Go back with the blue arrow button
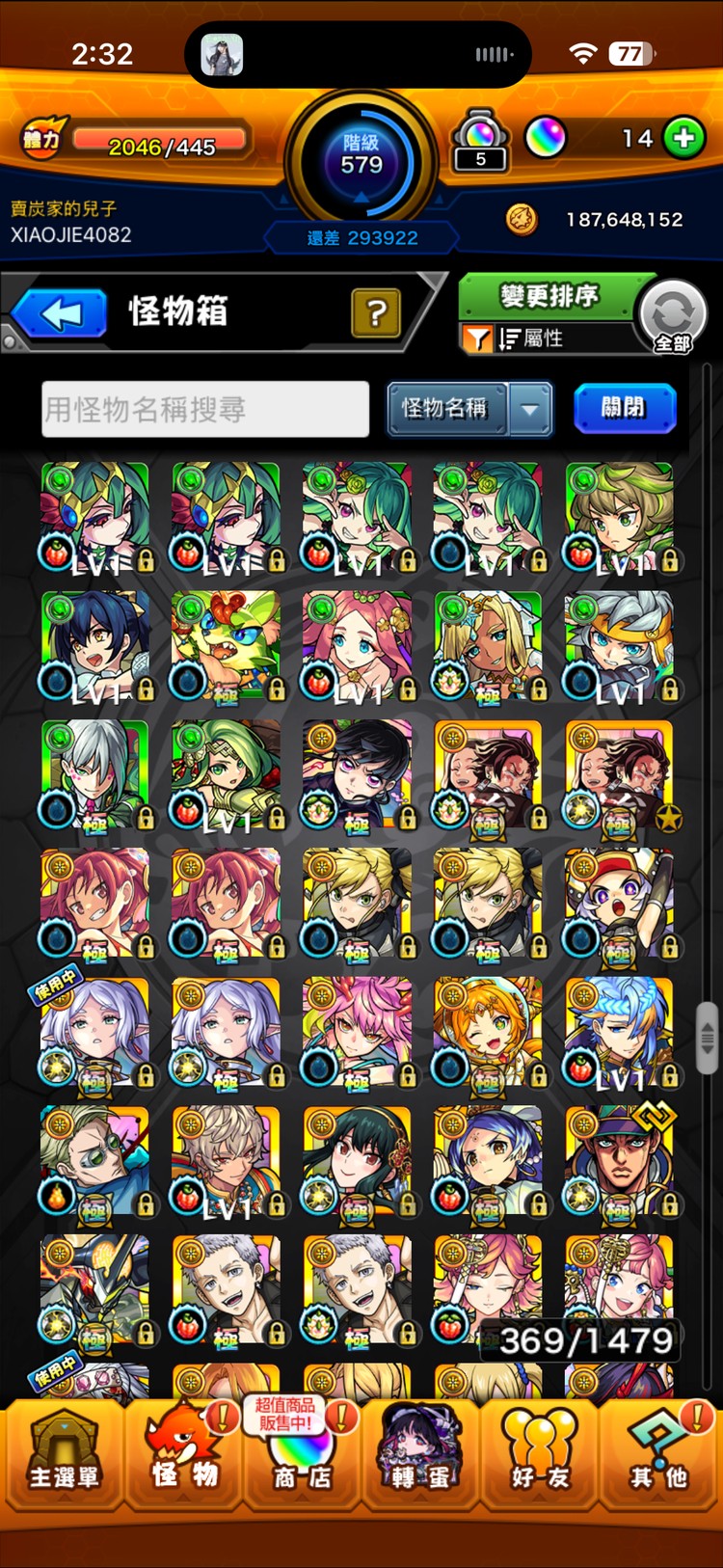Image resolution: width=723 pixels, height=1568 pixels. [x=60, y=313]
